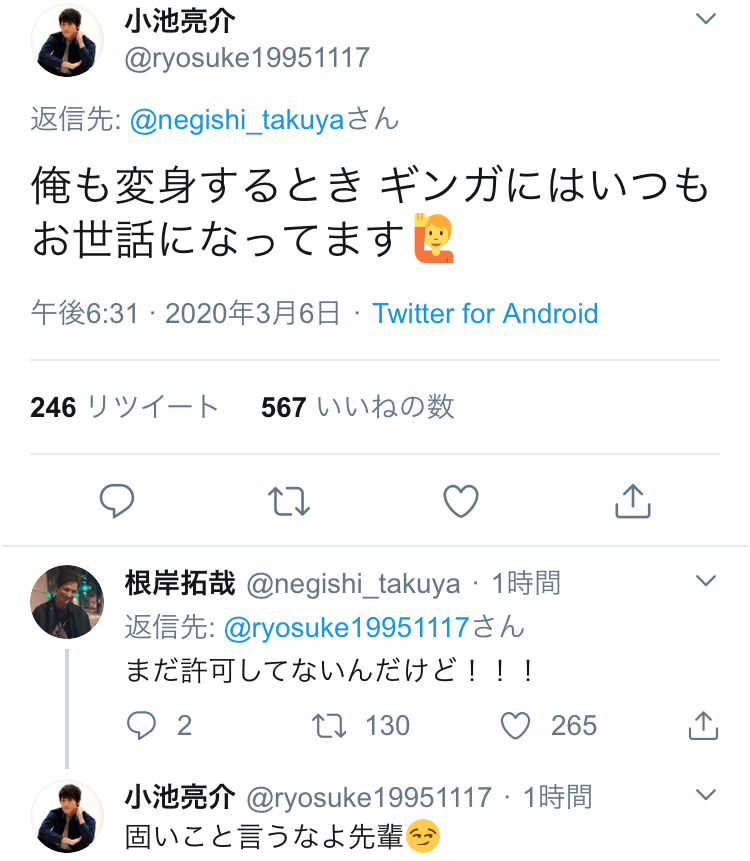Retweet the main tweet
Screen dimensions: 750x861
[x=290, y=500]
